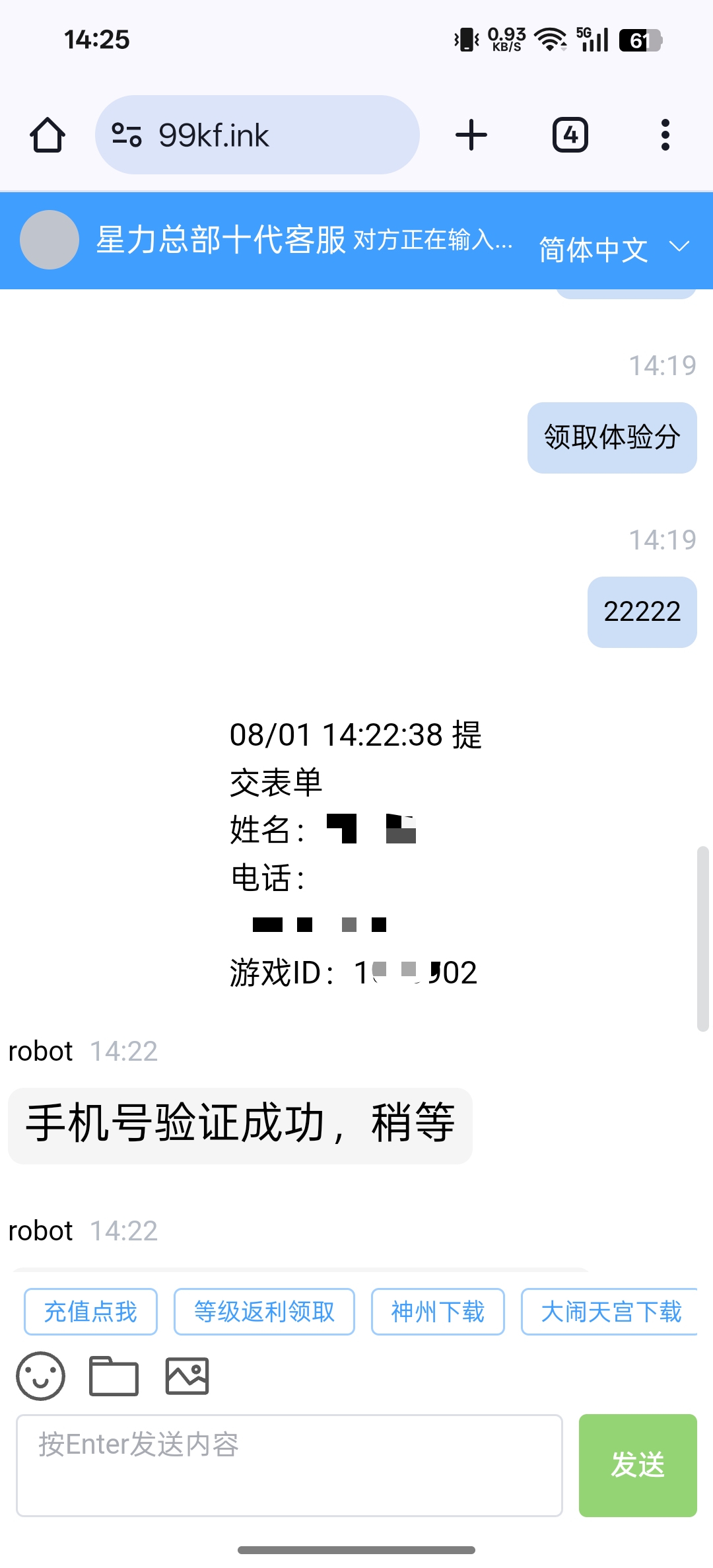Go to the browser home page

pos(48,135)
